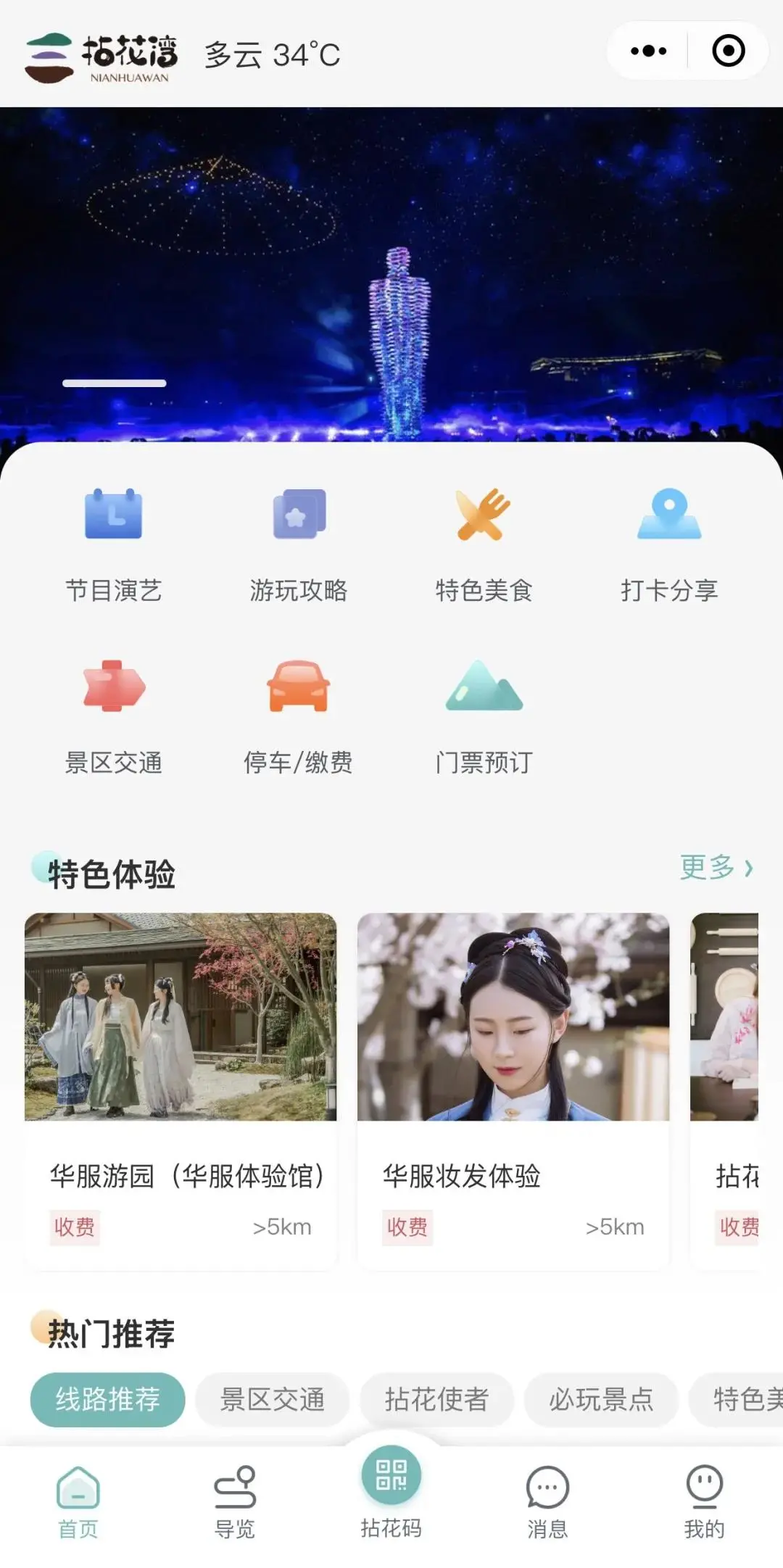783x1568 pixels.
Task: Select the 拈花使者 chip
Action: pos(436,1399)
